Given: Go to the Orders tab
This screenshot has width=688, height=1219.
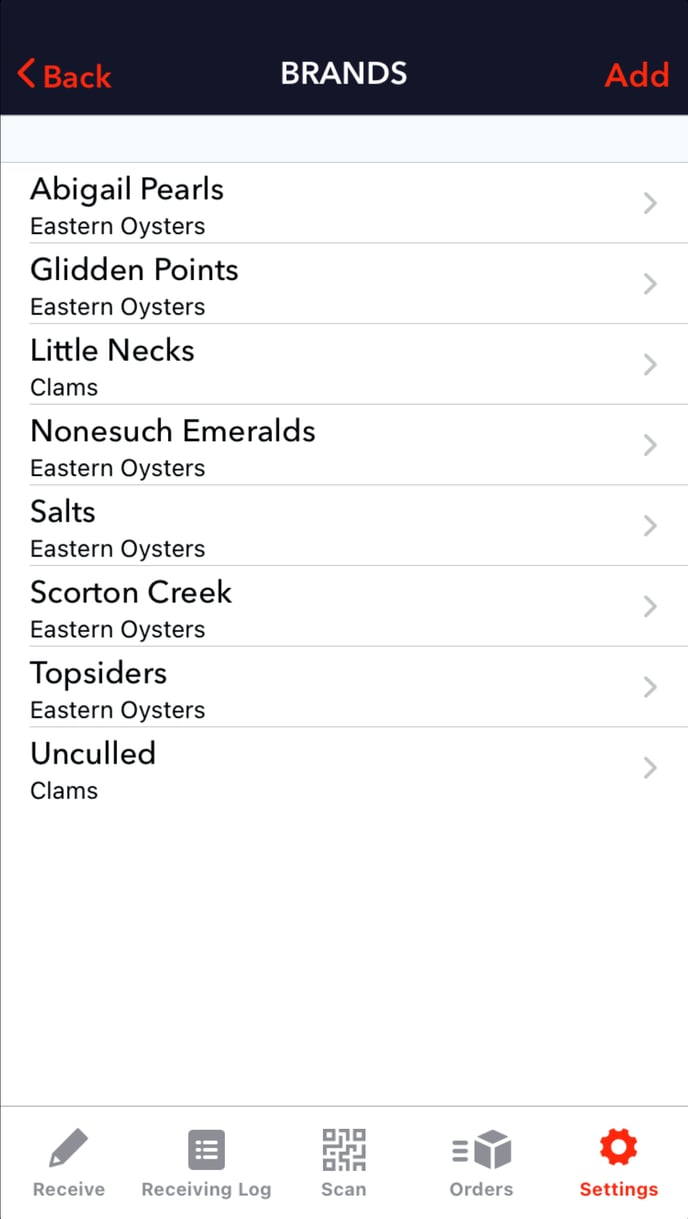Looking at the screenshot, I should [x=481, y=1163].
